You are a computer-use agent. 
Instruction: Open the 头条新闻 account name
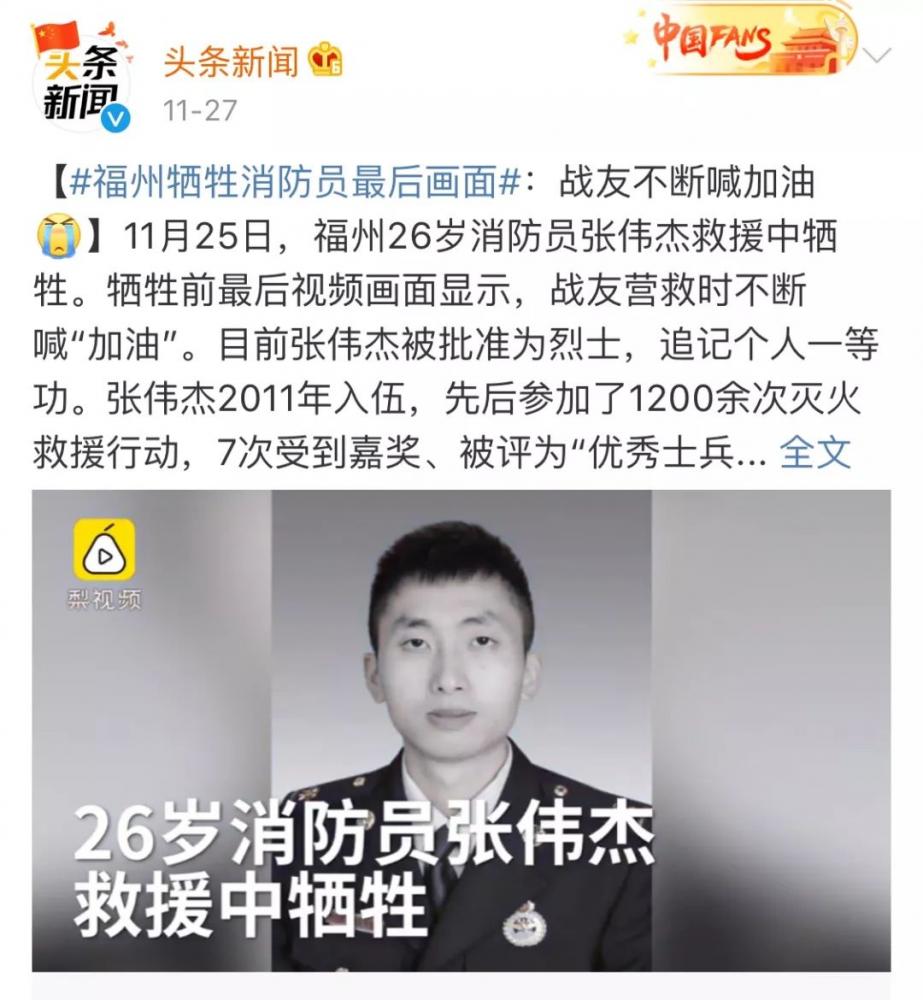[231, 61]
